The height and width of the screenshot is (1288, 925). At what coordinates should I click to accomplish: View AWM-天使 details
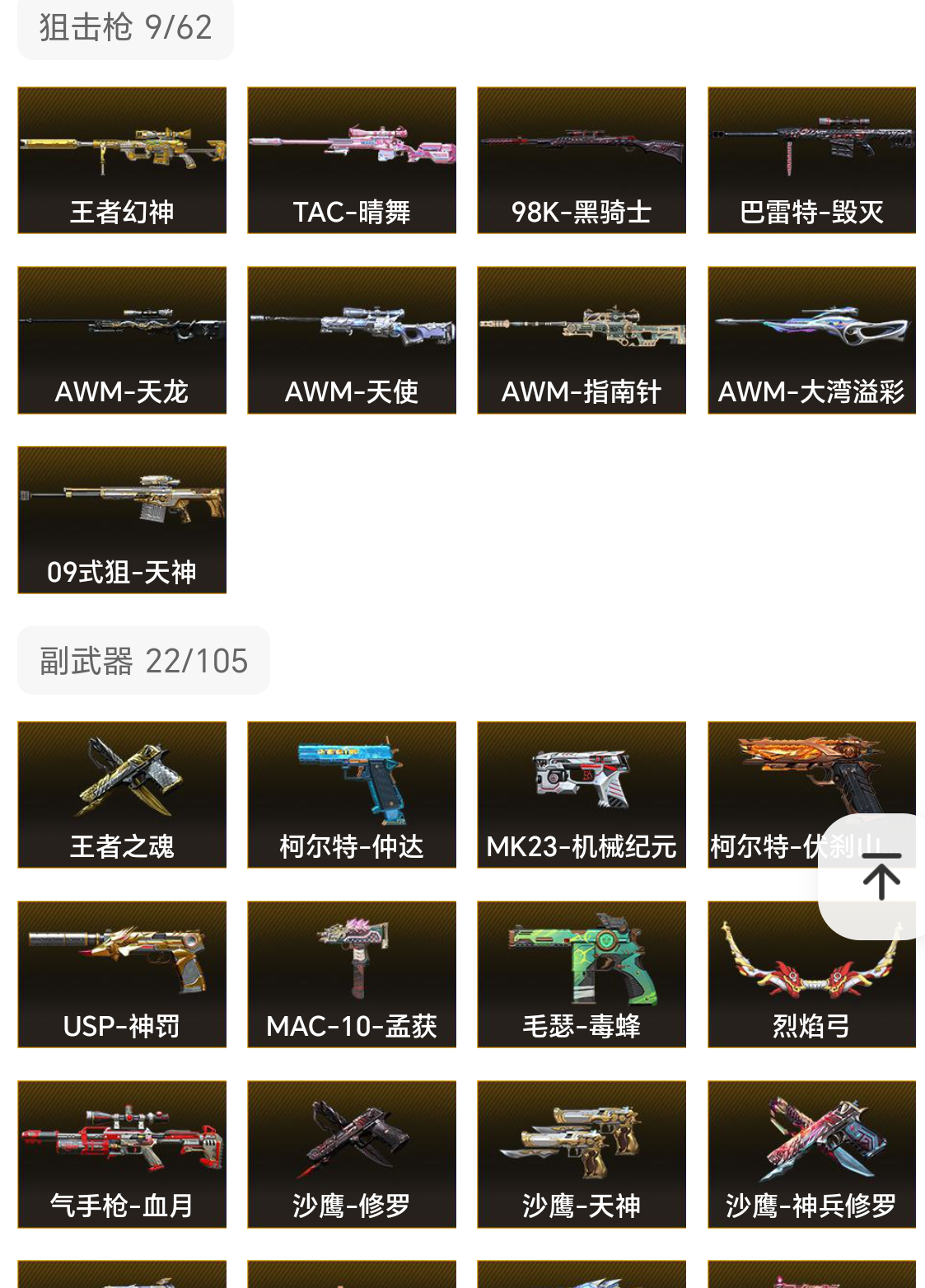[x=352, y=340]
